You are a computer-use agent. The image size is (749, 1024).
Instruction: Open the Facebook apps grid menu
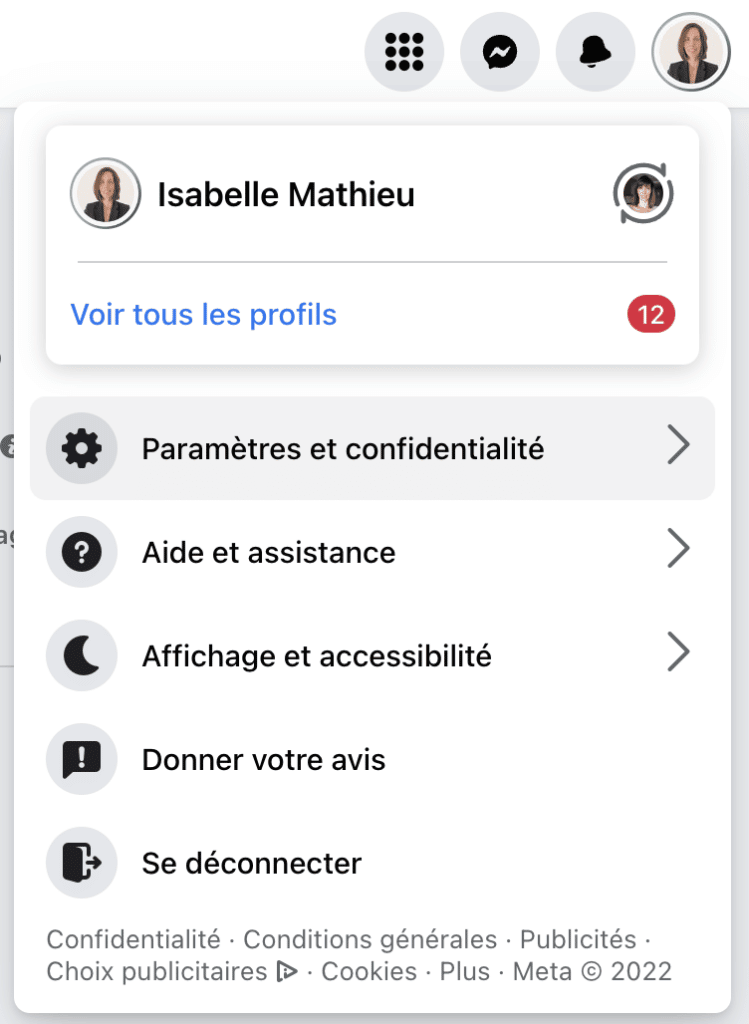click(405, 51)
